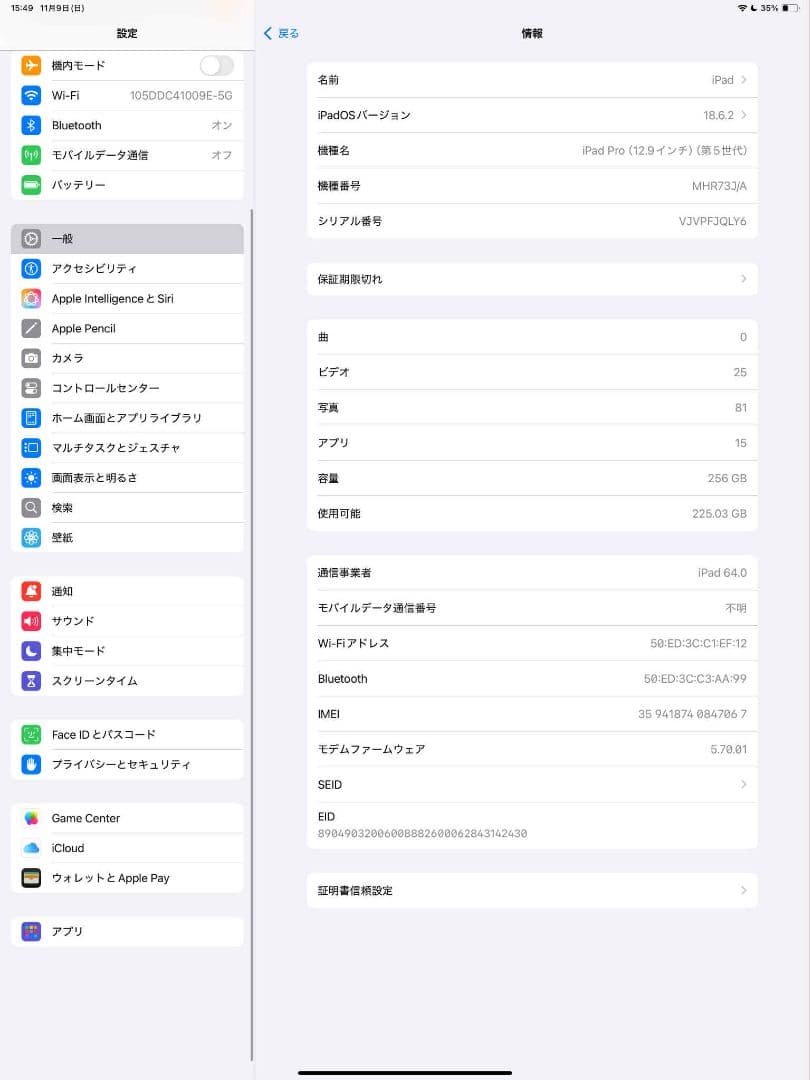Screen dimensions: 810x1080
Task: Open バッテリー settings
Action: coord(127,185)
